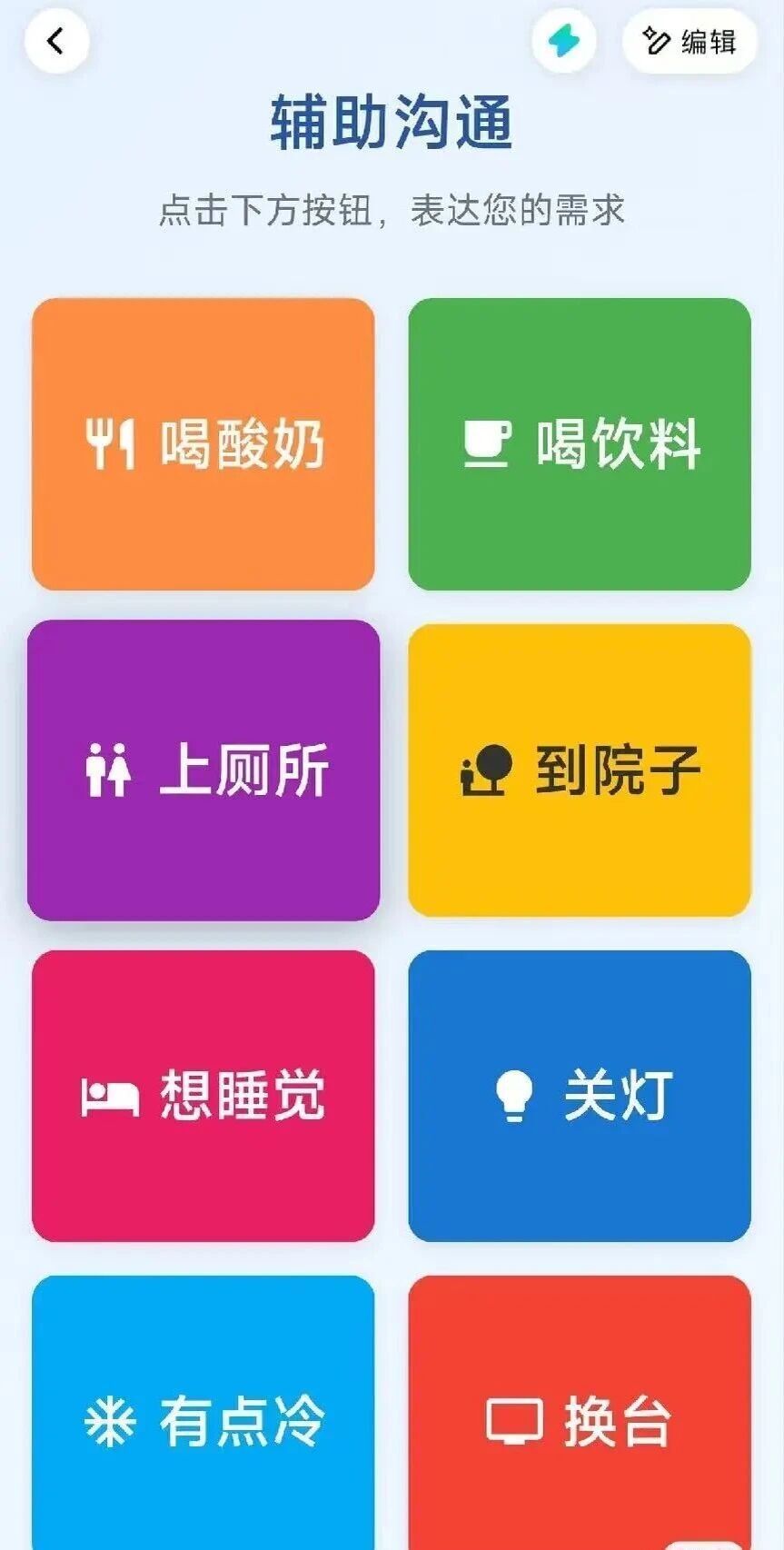The width and height of the screenshot is (784, 1550).
Task: Open the lightning quick-action icon at top
Action: pos(563,41)
